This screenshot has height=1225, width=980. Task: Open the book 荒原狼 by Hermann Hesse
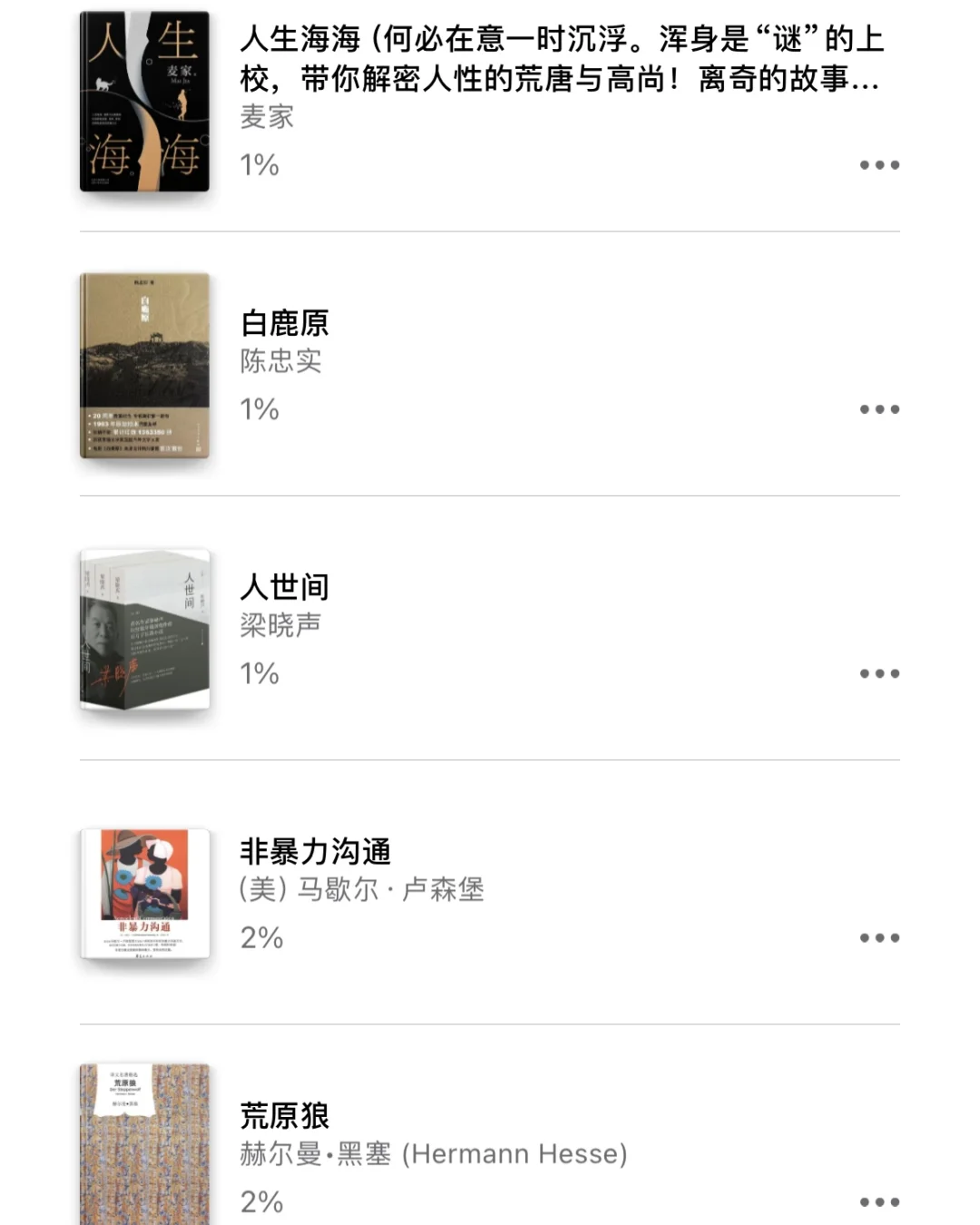pyautogui.click(x=145, y=1145)
